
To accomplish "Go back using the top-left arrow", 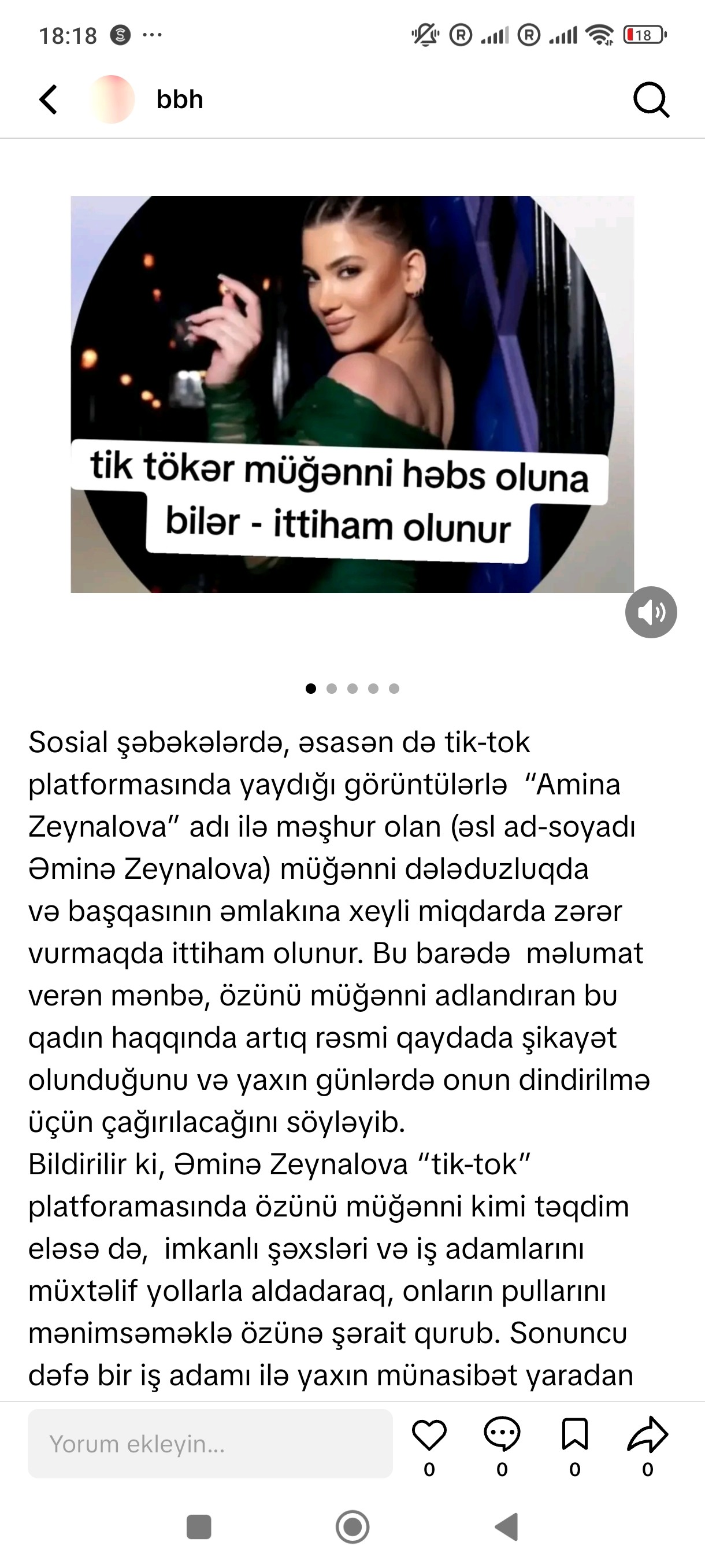I will click(x=48, y=99).
